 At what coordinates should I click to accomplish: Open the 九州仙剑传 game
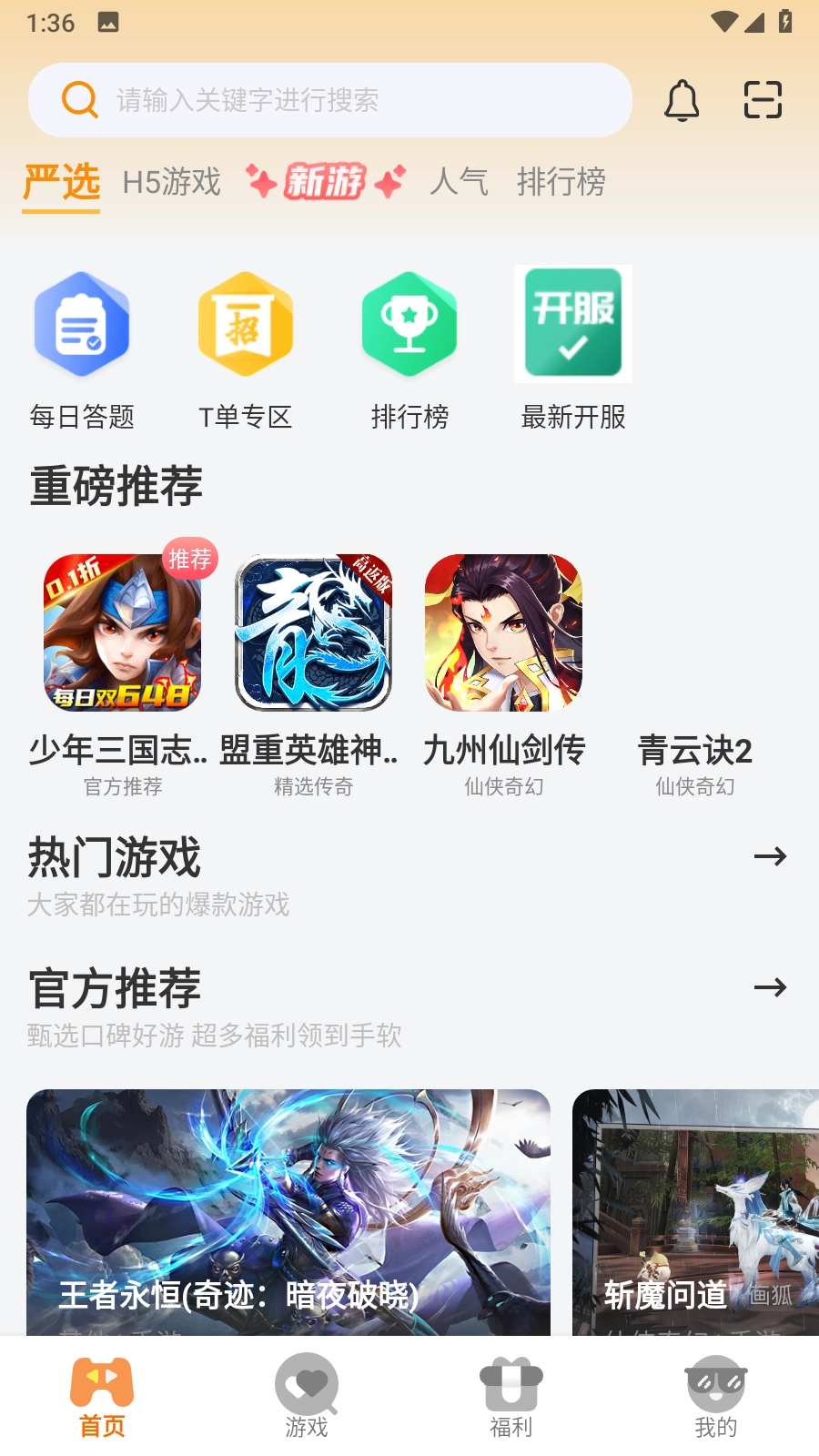click(x=503, y=655)
